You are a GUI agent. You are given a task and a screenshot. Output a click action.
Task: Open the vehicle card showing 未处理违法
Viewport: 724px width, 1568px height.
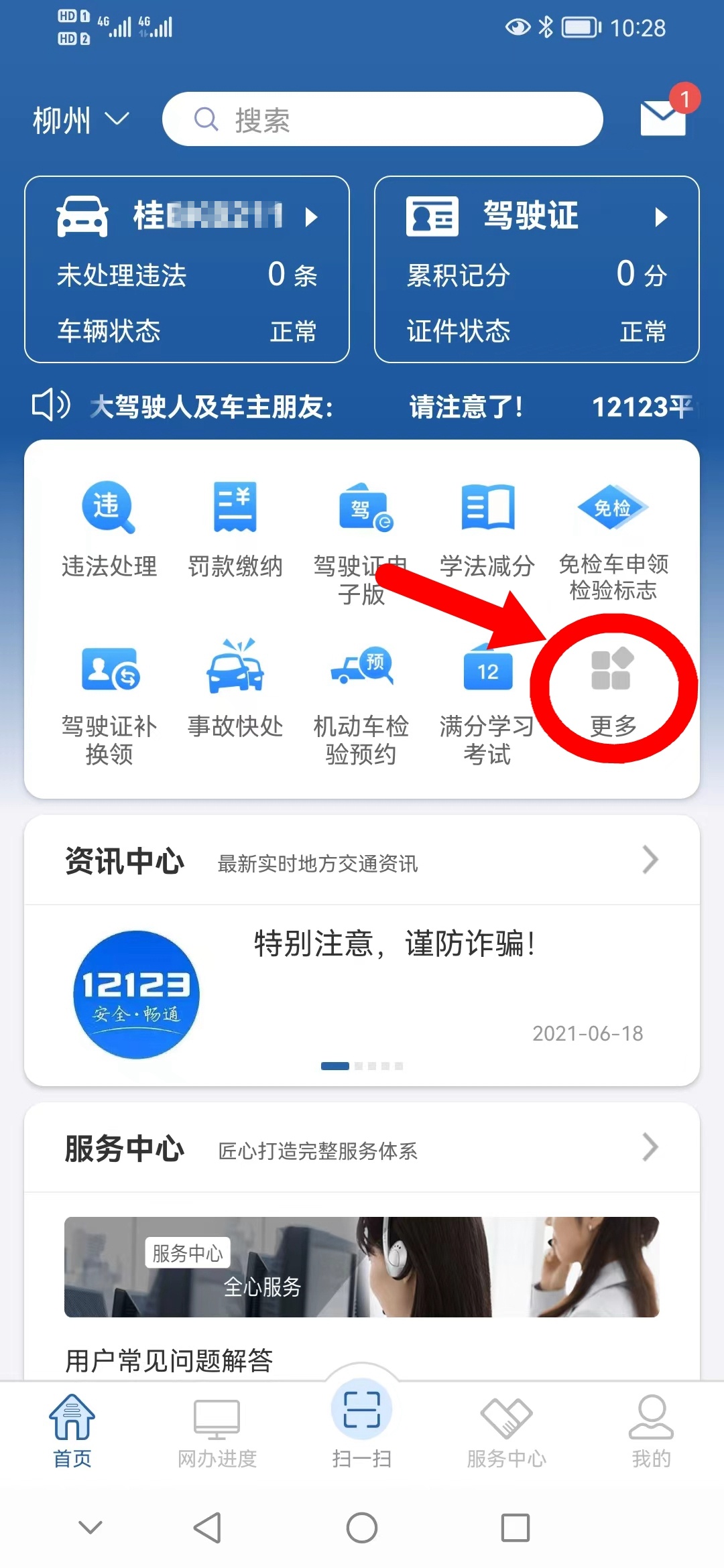[187, 269]
